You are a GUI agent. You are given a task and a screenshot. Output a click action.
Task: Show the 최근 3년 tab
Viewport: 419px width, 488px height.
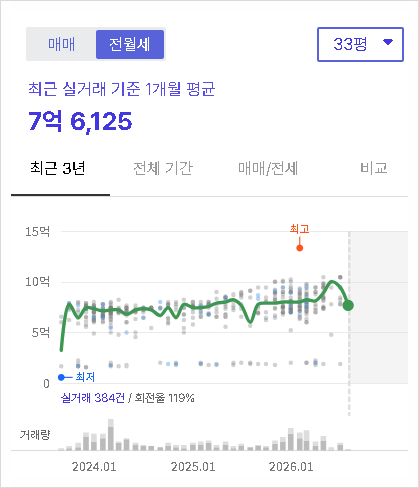point(57,168)
